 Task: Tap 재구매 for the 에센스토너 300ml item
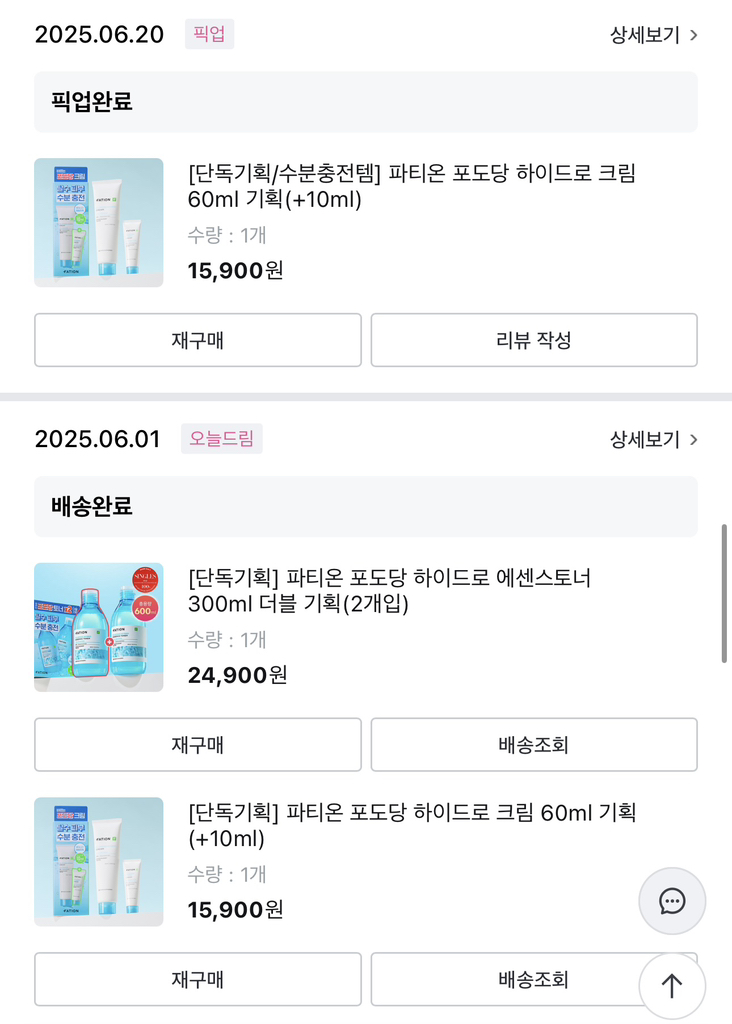[x=198, y=745]
